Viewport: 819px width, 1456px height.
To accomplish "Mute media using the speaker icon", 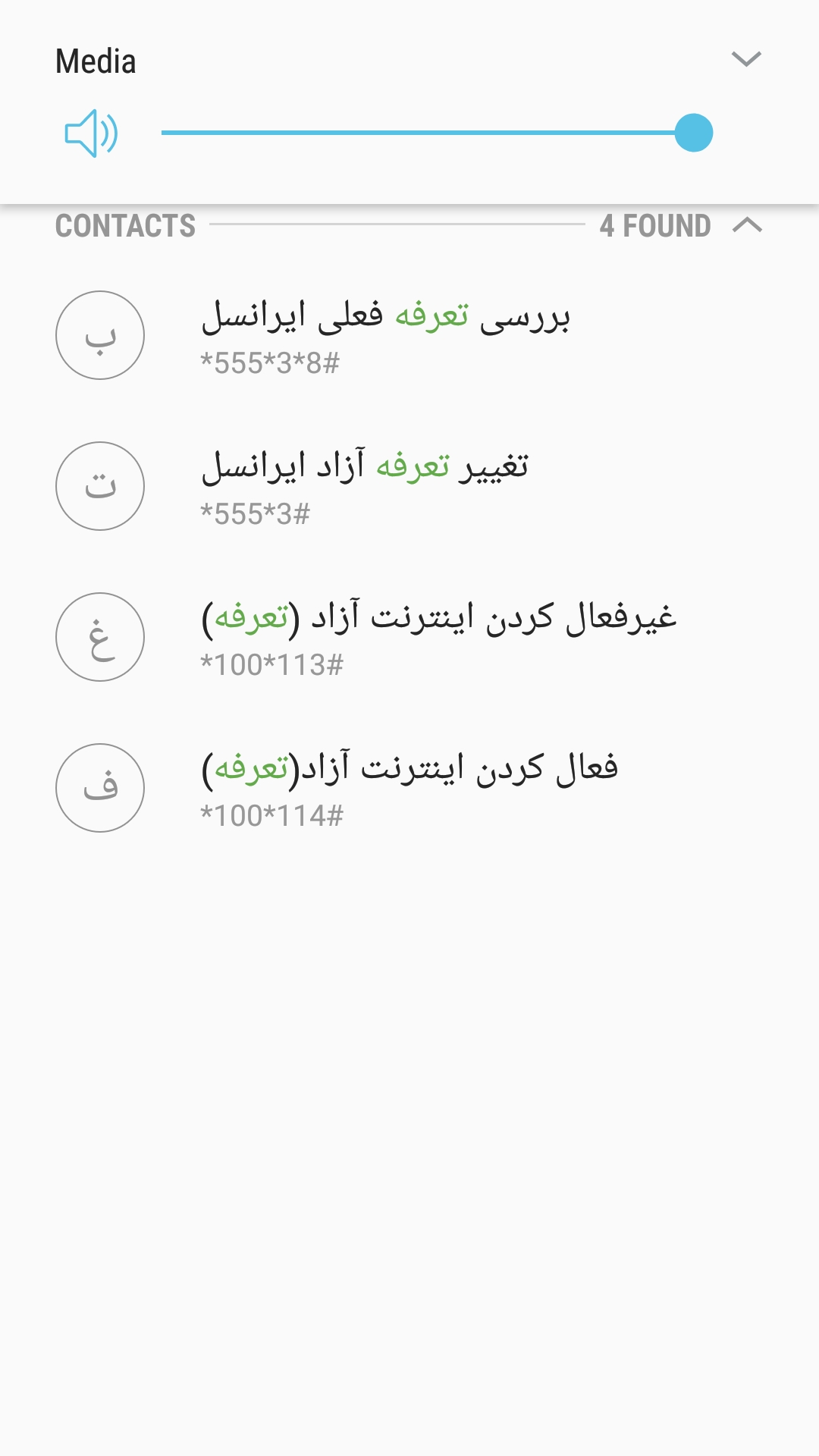I will [x=91, y=133].
